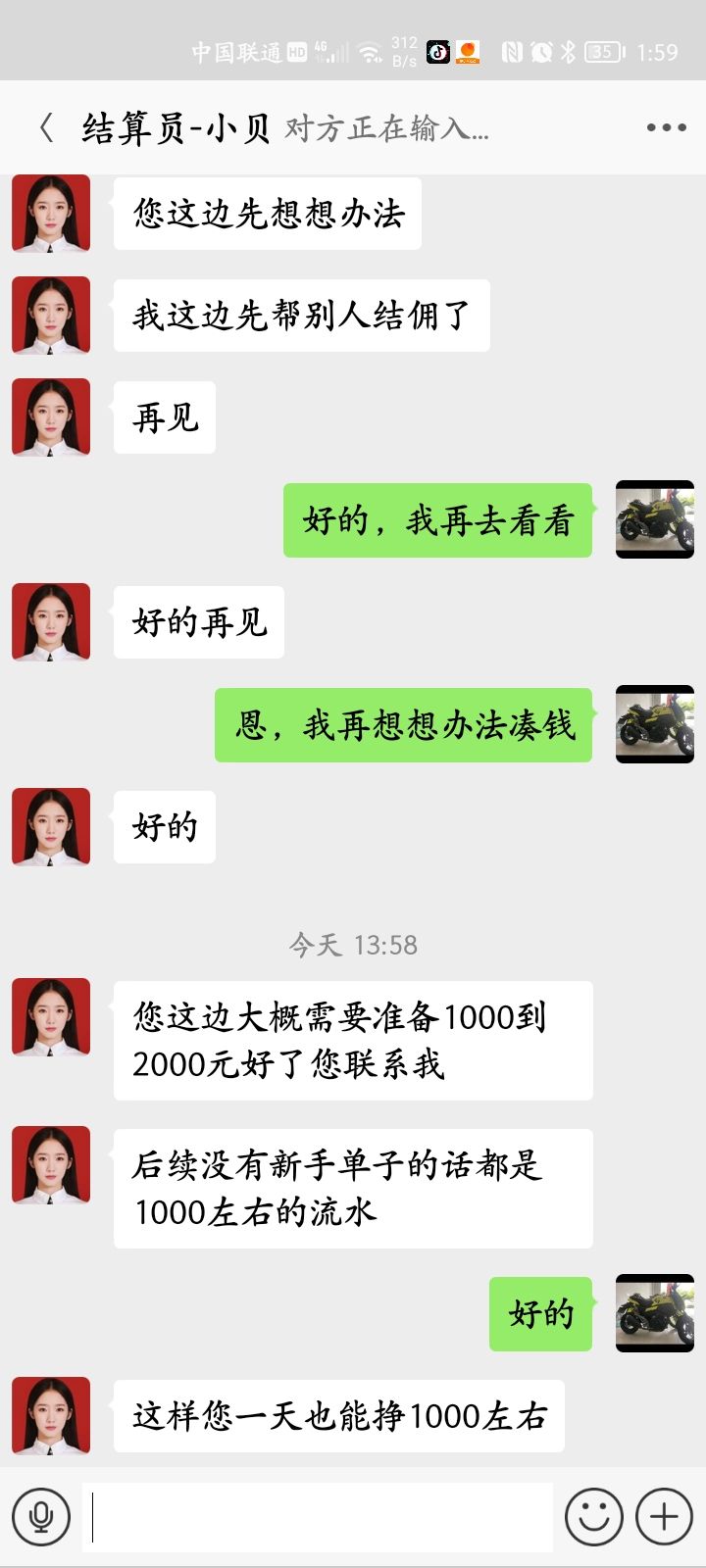Image resolution: width=706 pixels, height=1568 pixels.
Task: Tap contact avatar beside 再见 message
Action: pos(51,417)
